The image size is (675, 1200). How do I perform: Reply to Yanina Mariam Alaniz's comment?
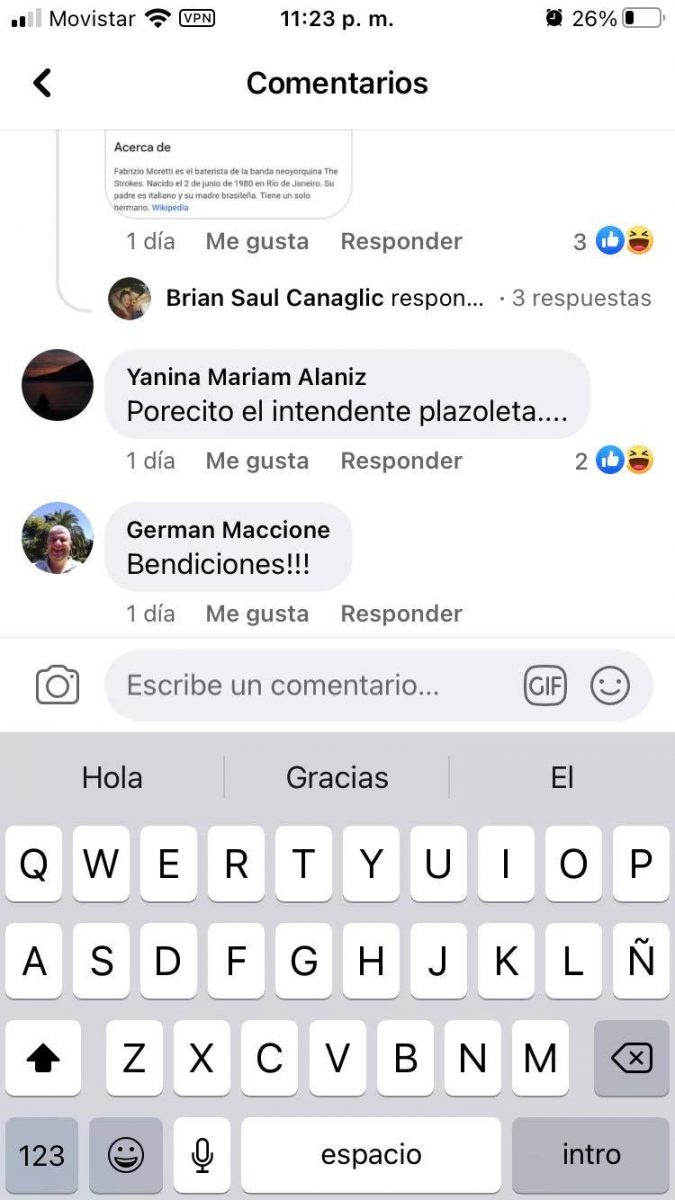pos(401,461)
